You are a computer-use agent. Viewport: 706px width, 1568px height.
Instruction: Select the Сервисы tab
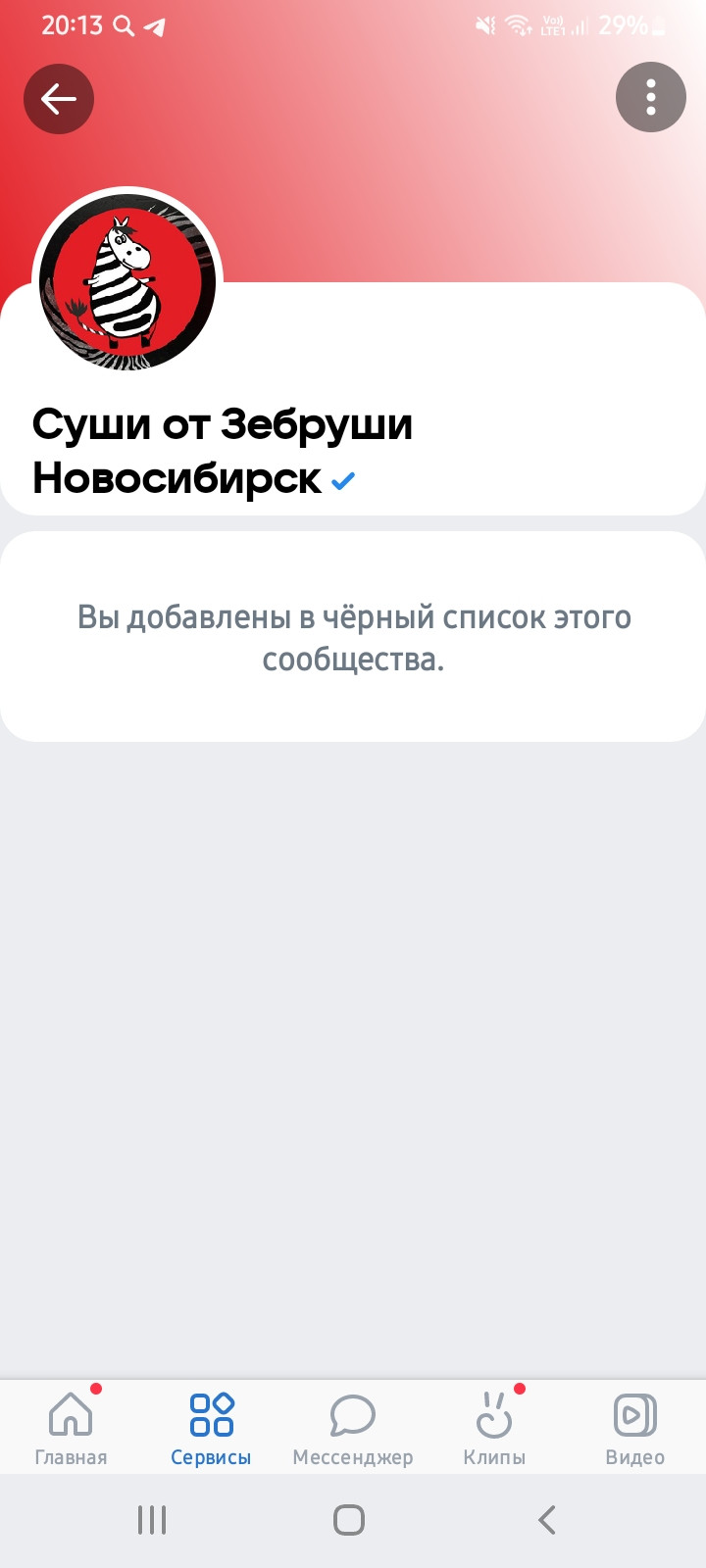point(211,1429)
